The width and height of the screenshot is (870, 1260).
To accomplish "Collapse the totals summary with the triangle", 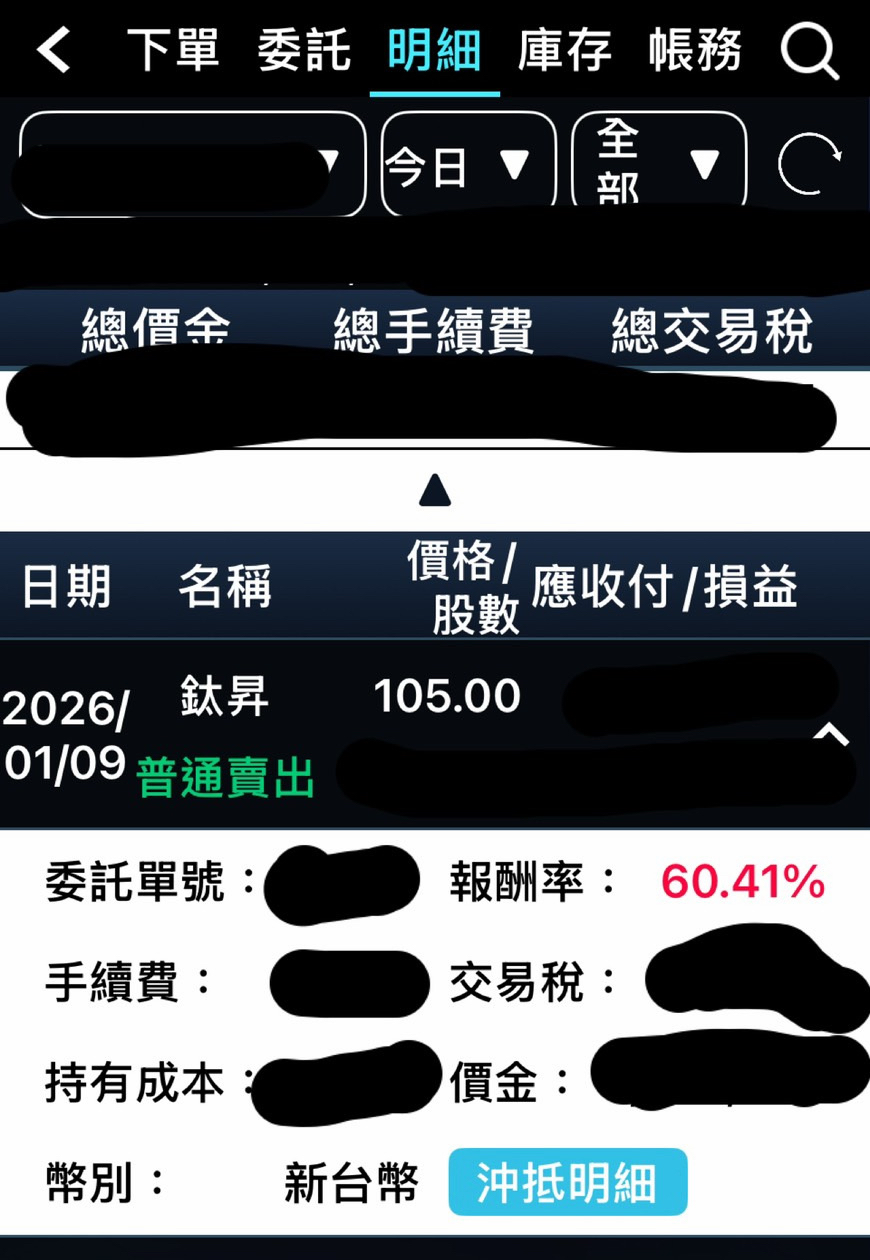I will pos(435,490).
